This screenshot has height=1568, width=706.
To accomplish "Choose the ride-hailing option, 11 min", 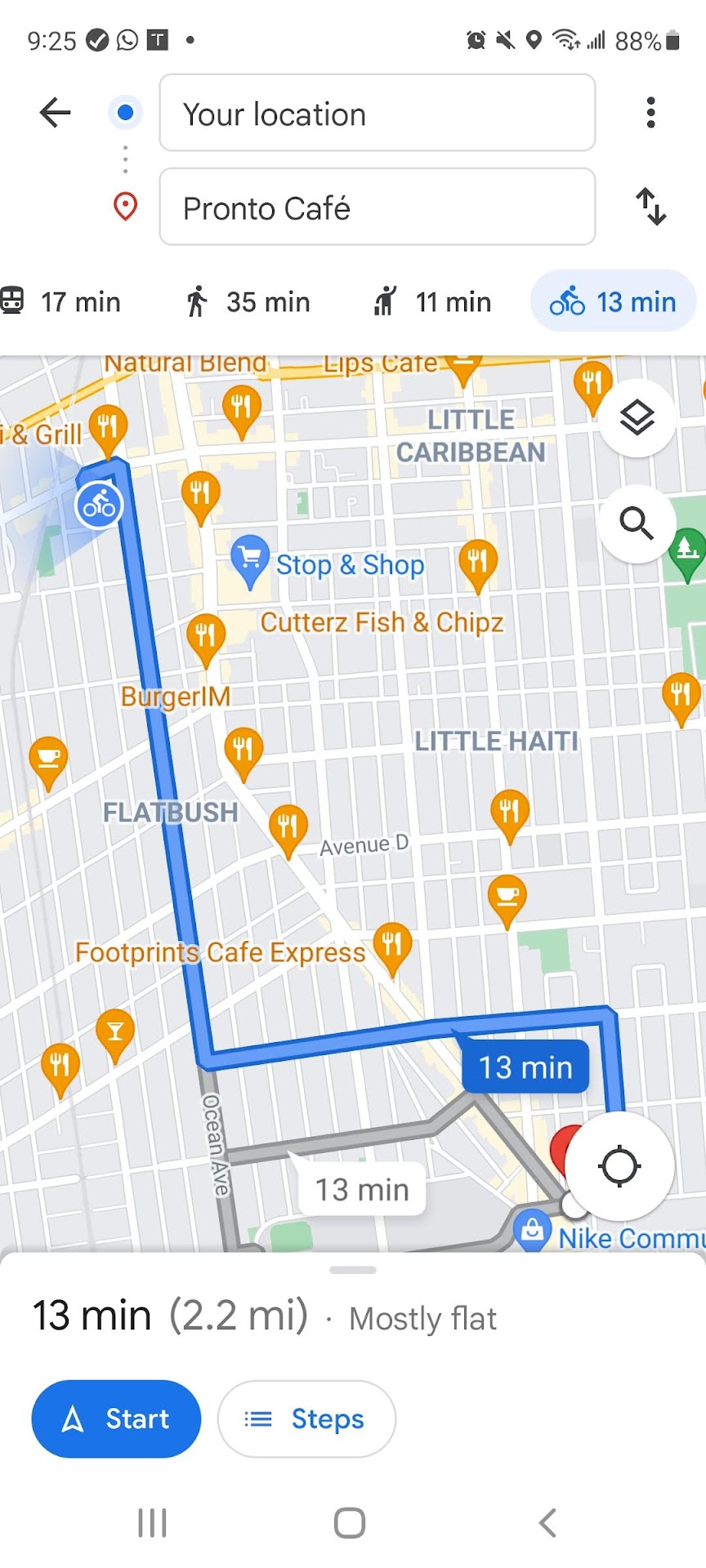I will (433, 302).
